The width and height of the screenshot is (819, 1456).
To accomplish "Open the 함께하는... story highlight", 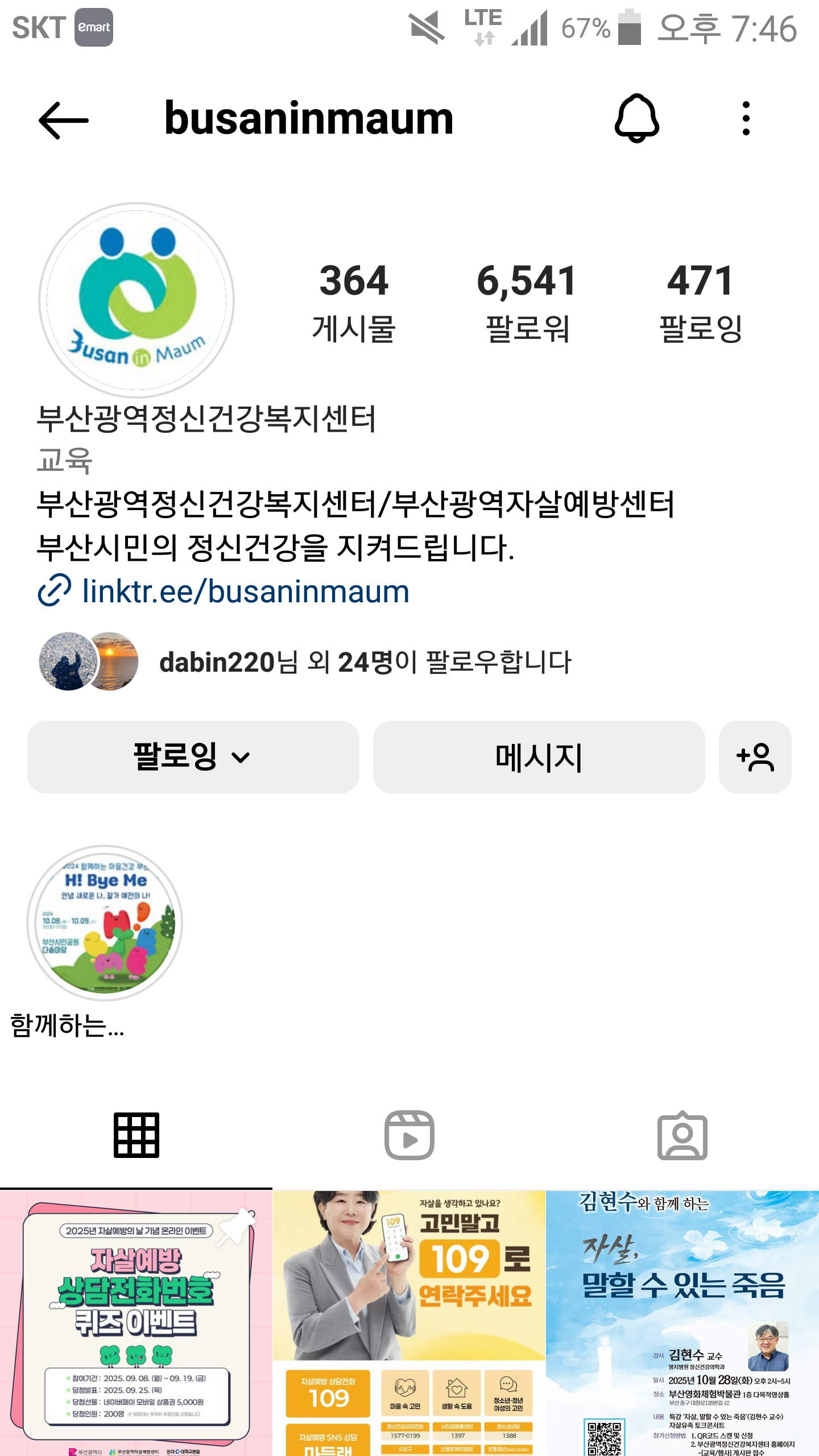I will pyautogui.click(x=105, y=923).
